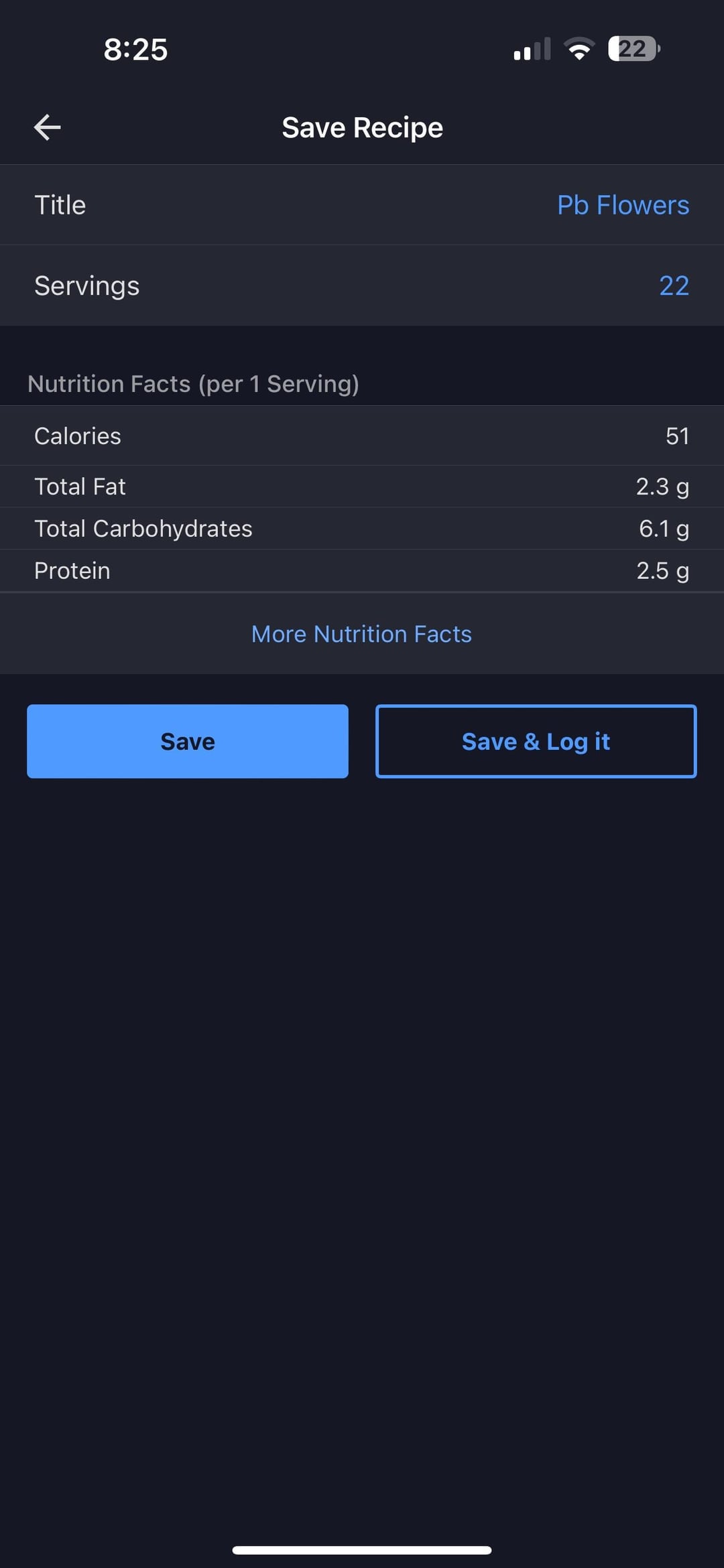Change the servings value of 22
Screen dimensions: 724x1568
pyautogui.click(x=674, y=286)
